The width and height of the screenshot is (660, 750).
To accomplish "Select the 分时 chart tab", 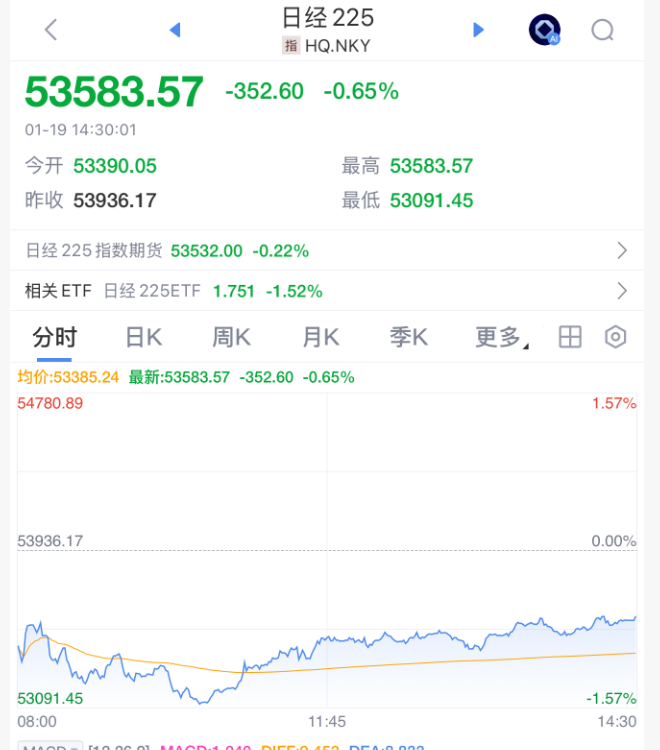I will point(54,337).
